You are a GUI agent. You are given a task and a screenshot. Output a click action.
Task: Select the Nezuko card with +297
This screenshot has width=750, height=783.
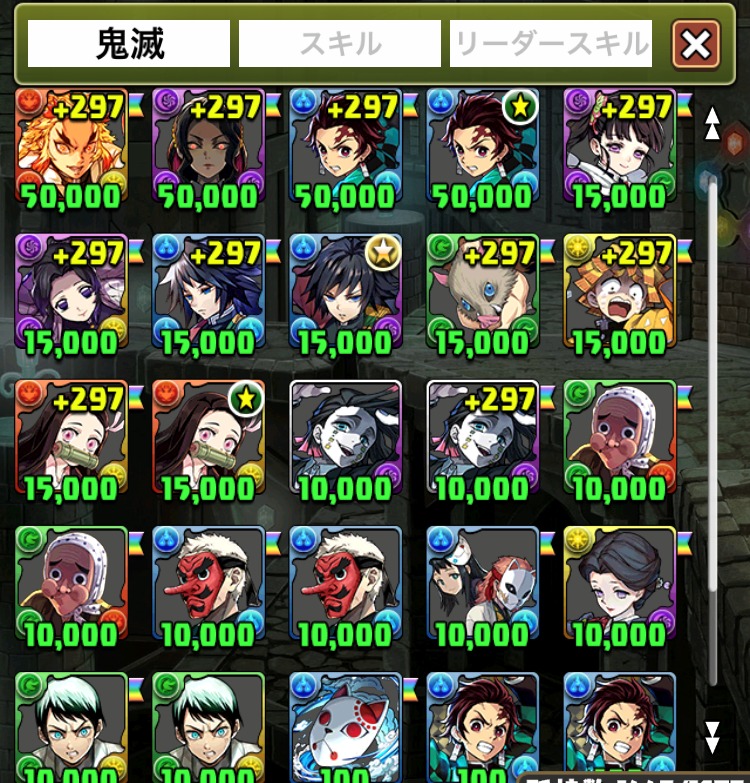tap(71, 441)
